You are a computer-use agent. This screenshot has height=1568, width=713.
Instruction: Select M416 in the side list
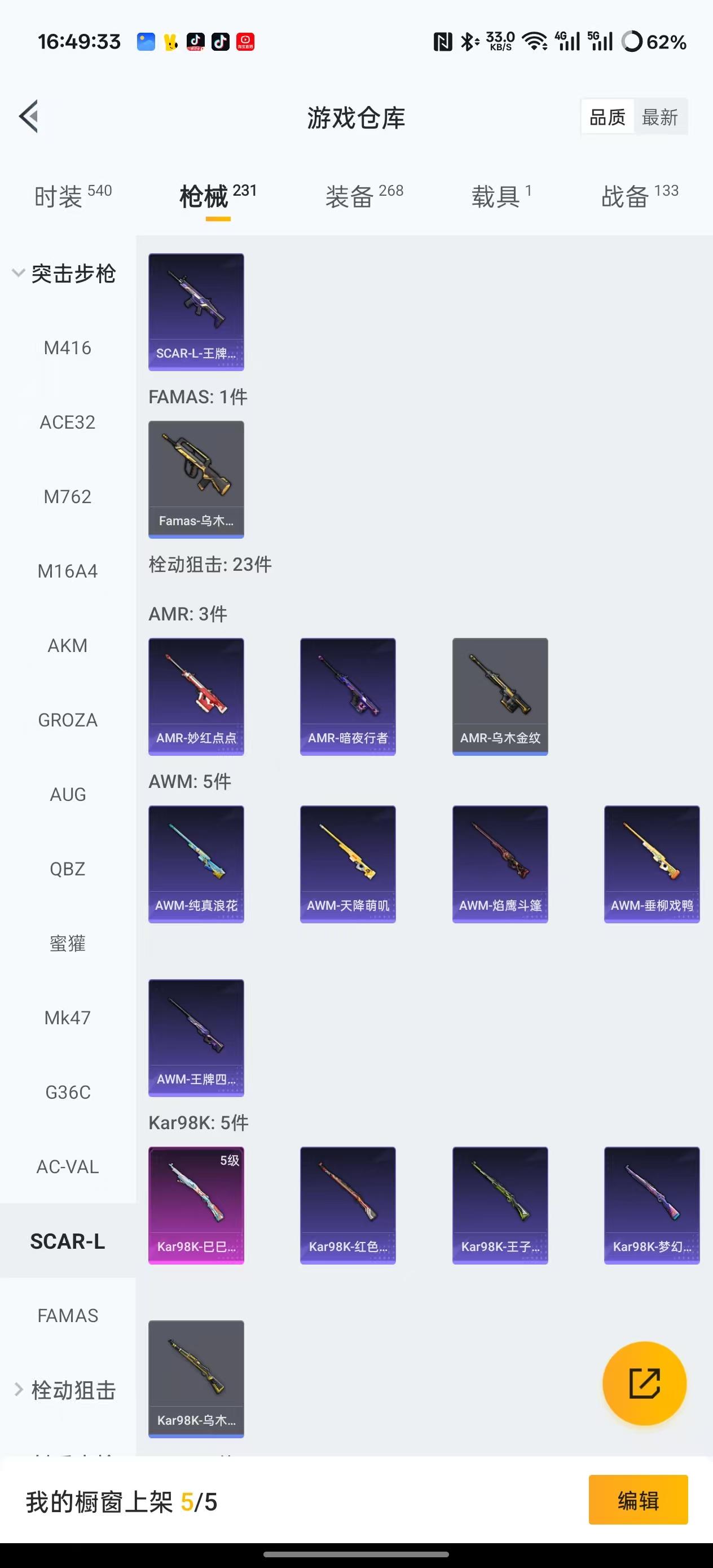click(x=68, y=347)
